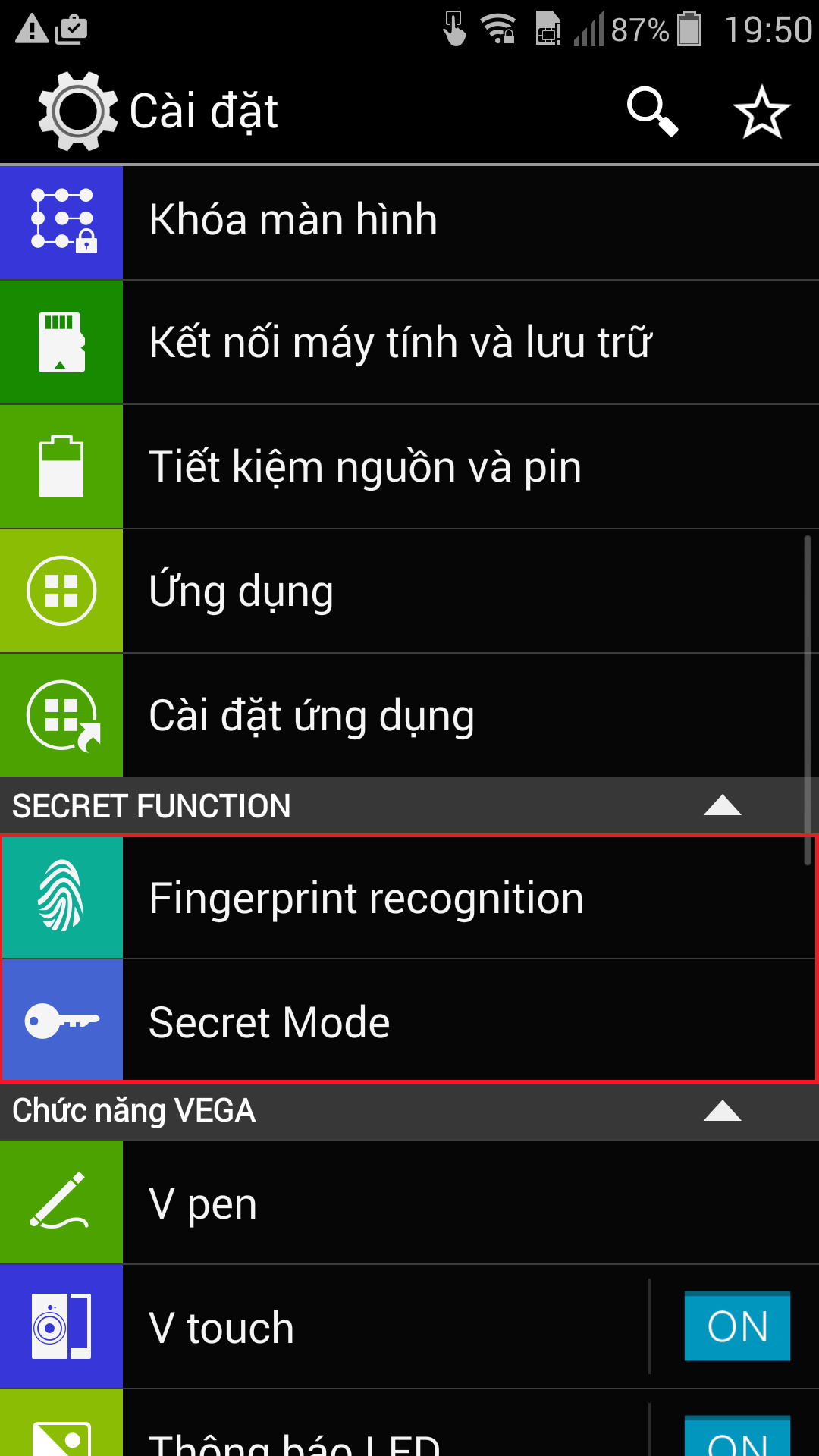This screenshot has height=1456, width=819.
Task: Open Khóa màn hình settings
Action: [409, 221]
